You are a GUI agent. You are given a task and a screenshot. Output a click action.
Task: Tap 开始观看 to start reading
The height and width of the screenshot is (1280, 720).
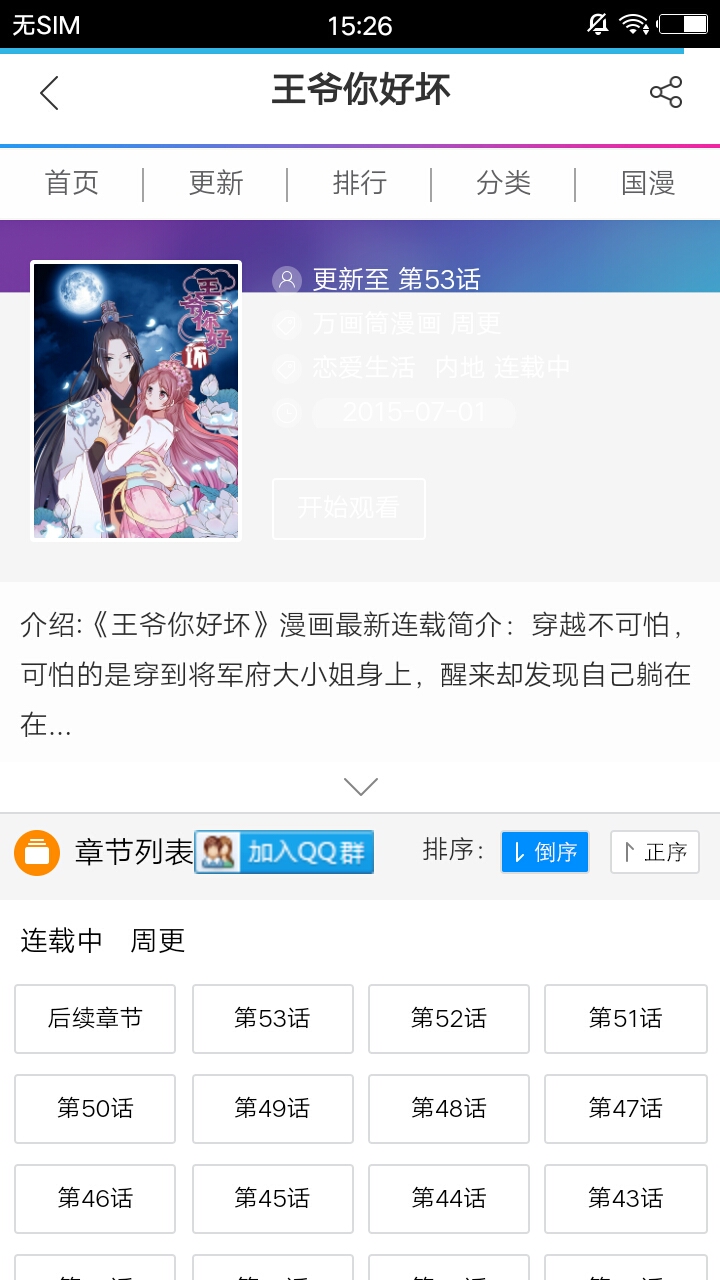click(x=349, y=508)
